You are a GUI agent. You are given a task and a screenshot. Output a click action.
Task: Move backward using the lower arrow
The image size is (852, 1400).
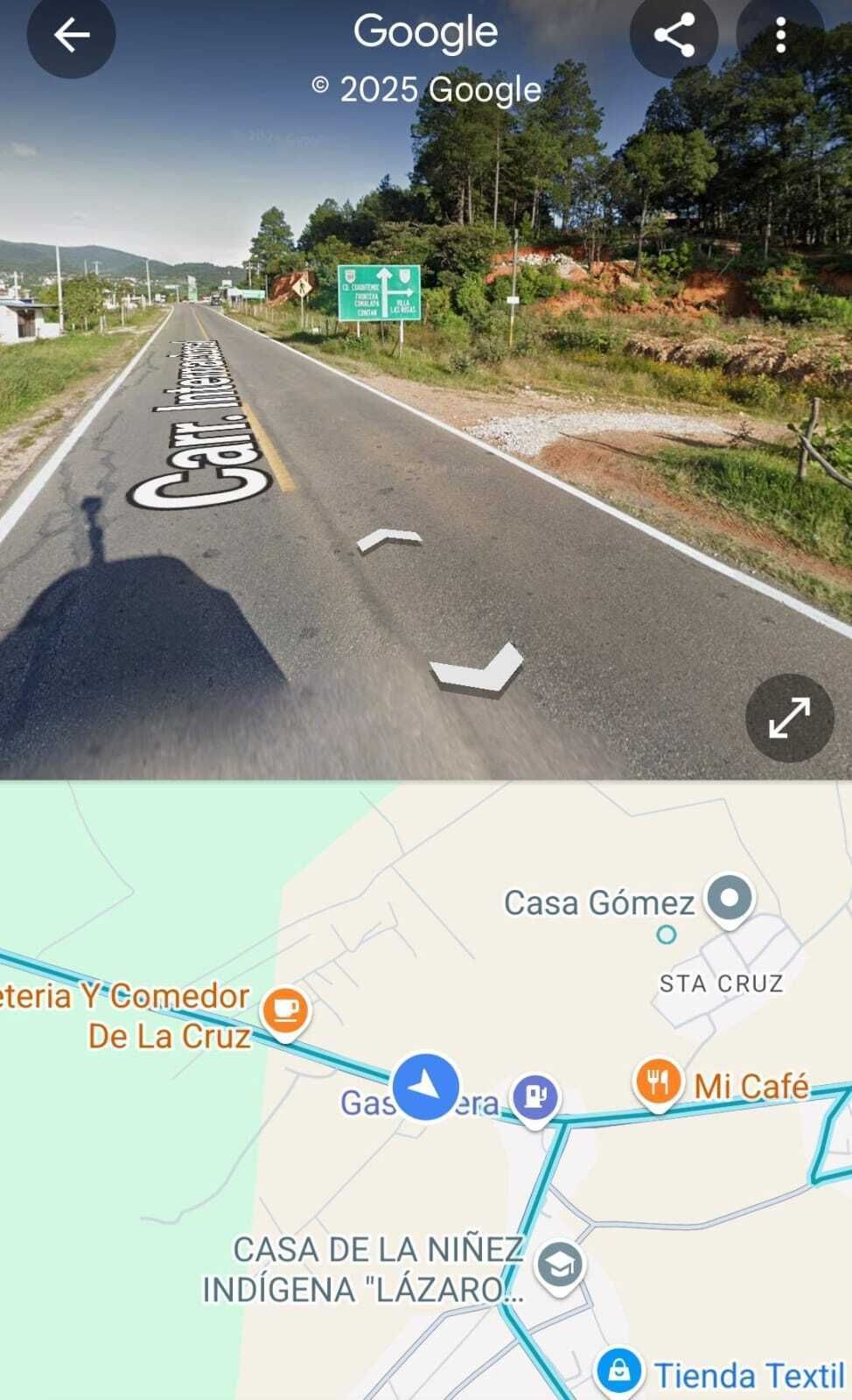tap(477, 668)
